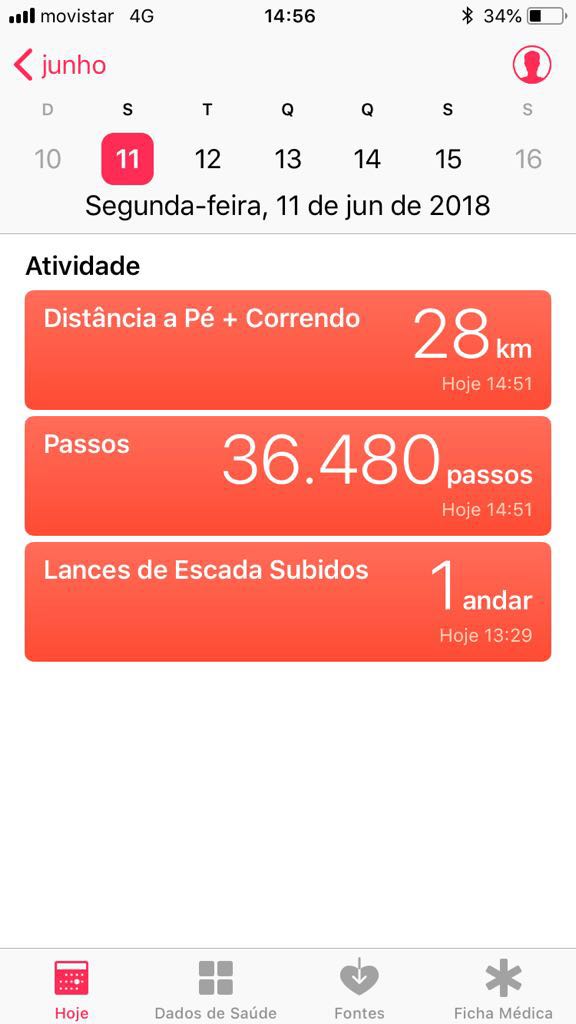Jump to day 15 in the week strip

coord(448,159)
